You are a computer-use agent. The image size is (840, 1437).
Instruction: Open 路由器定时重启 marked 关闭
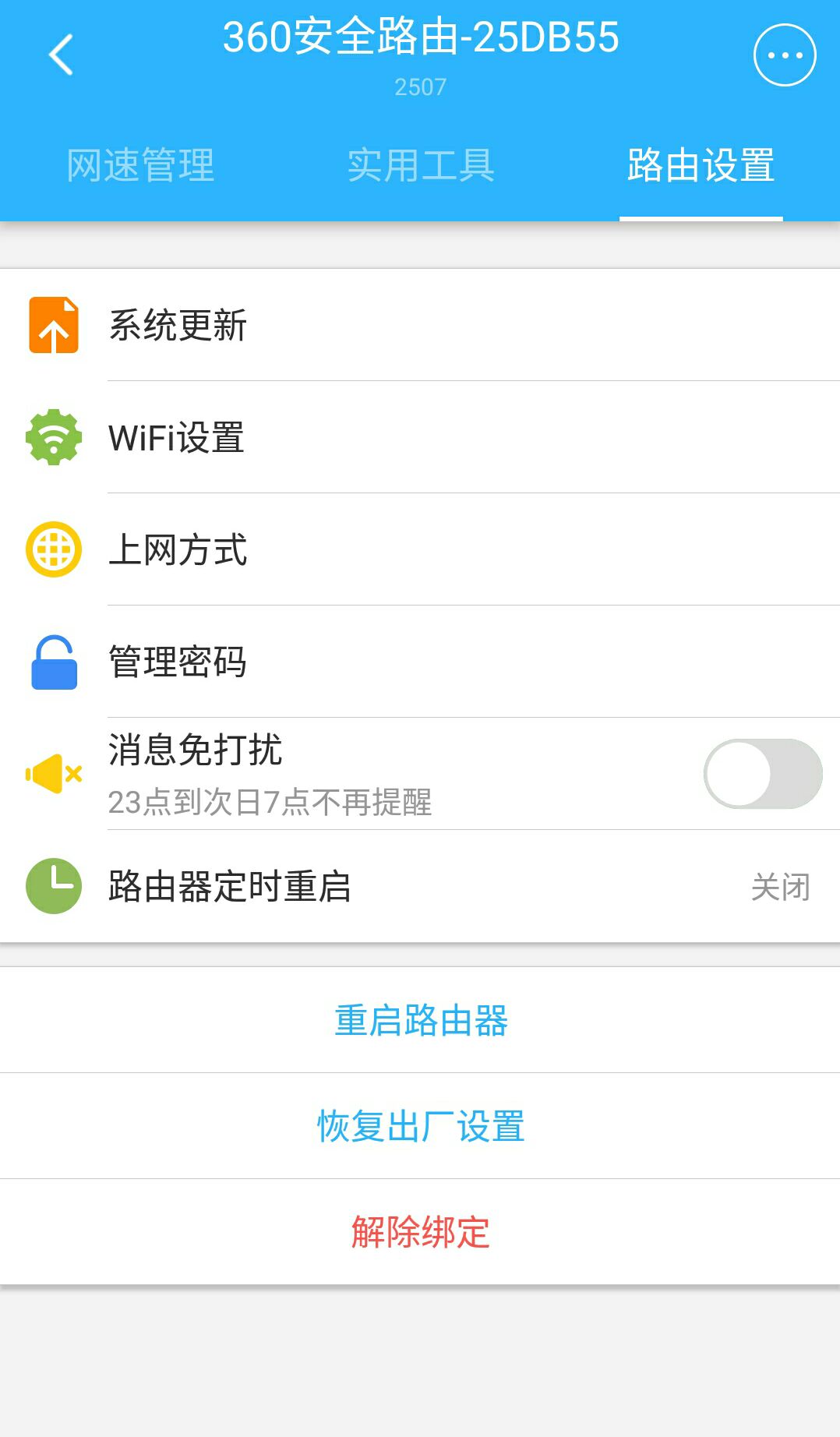[x=421, y=885]
